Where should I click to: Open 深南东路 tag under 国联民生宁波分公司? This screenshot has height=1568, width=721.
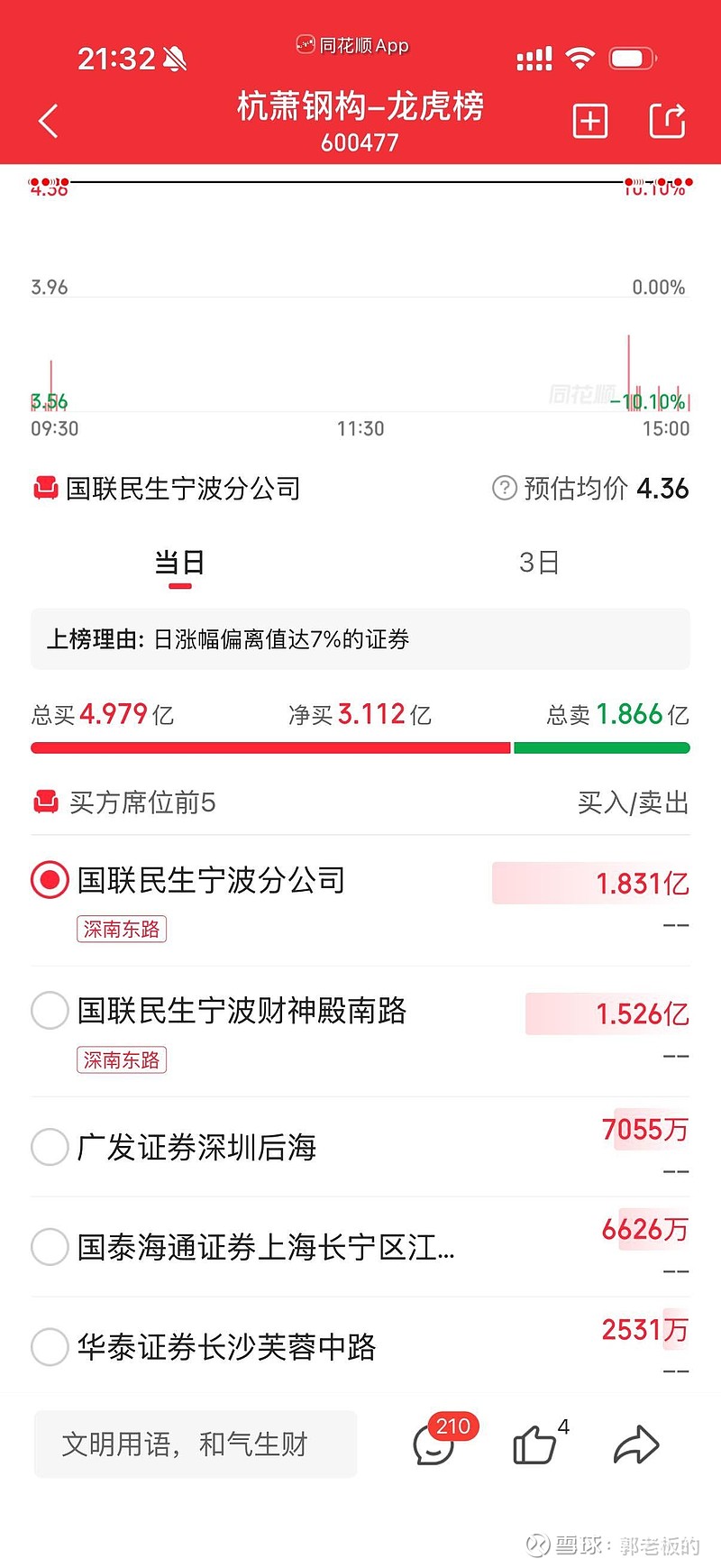(x=122, y=929)
